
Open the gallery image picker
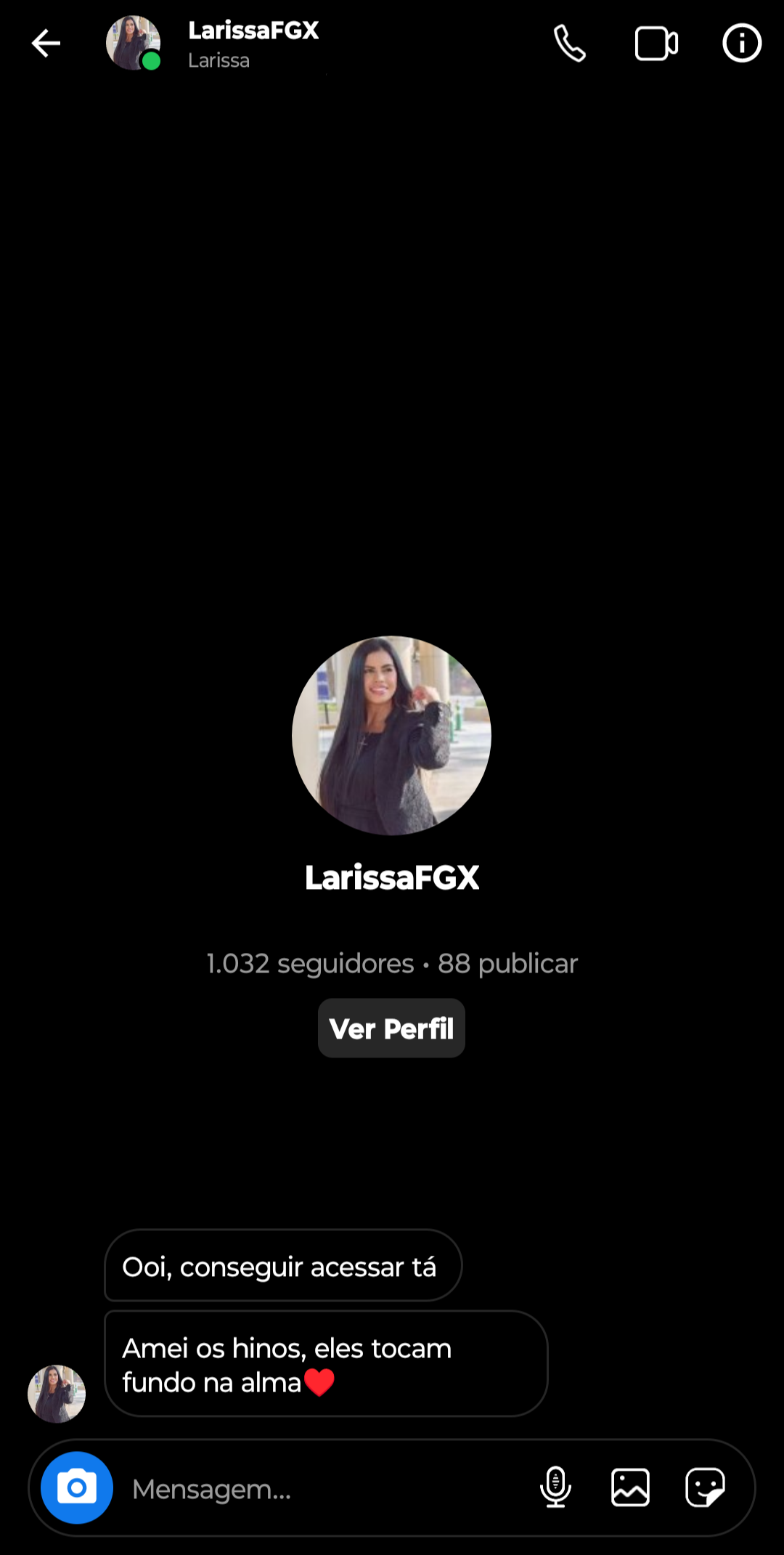pyautogui.click(x=630, y=1487)
